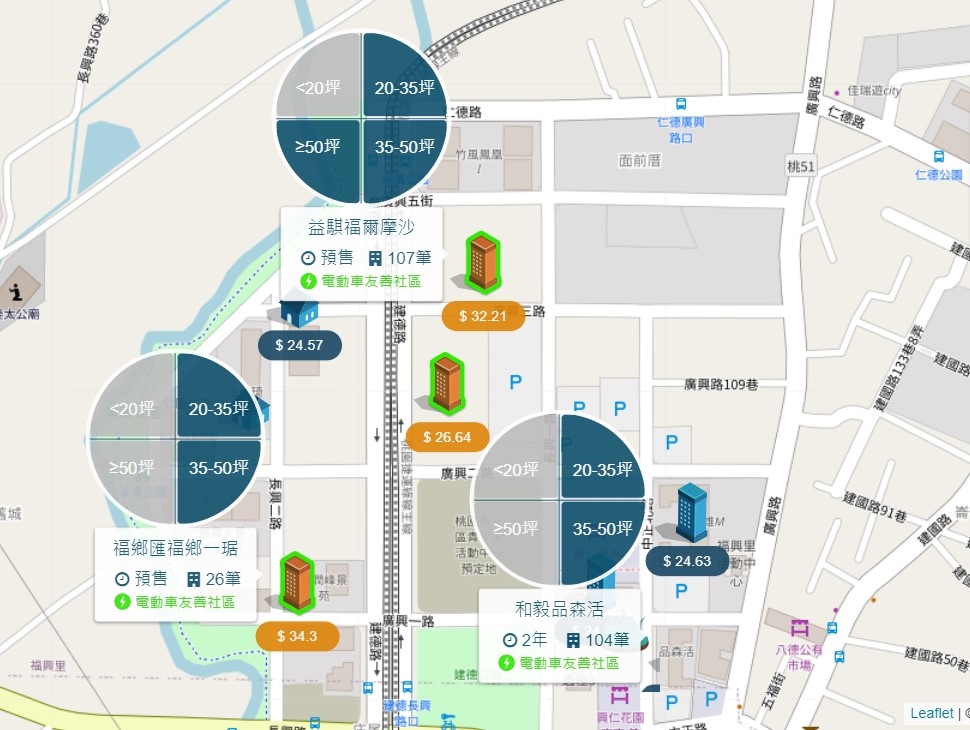The width and height of the screenshot is (970, 730).
Task: Select ≥50坪 segment for 益騏福爾摩沙
Action: [318, 148]
